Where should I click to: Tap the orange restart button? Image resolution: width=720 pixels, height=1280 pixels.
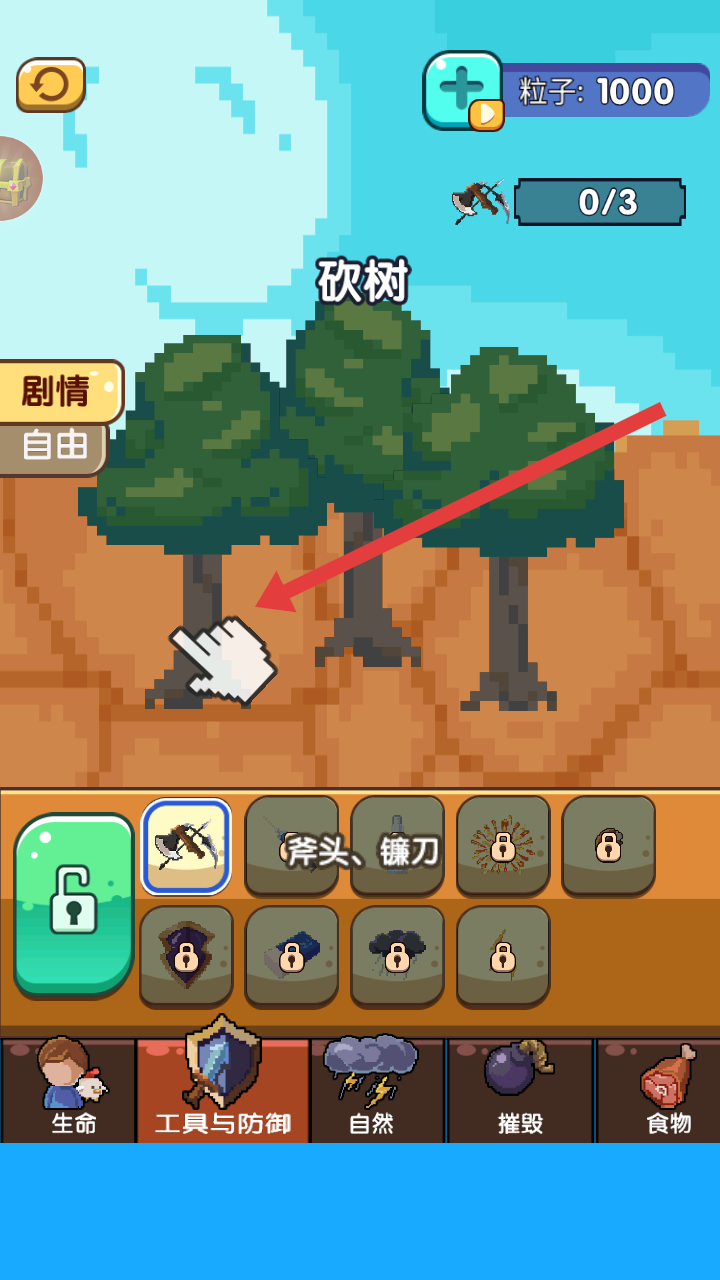pyautogui.click(x=51, y=84)
